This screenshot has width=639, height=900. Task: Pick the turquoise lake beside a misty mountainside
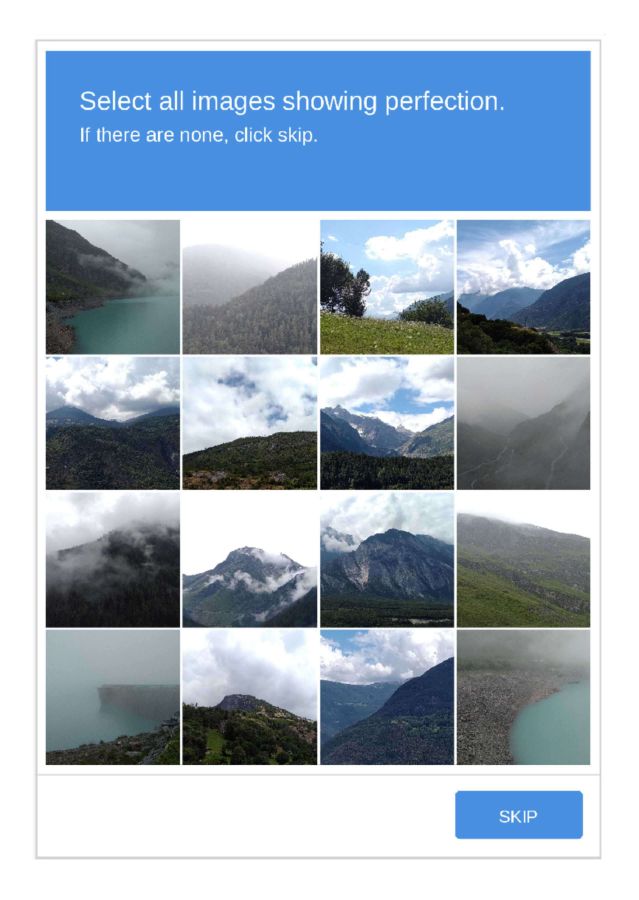tap(113, 287)
